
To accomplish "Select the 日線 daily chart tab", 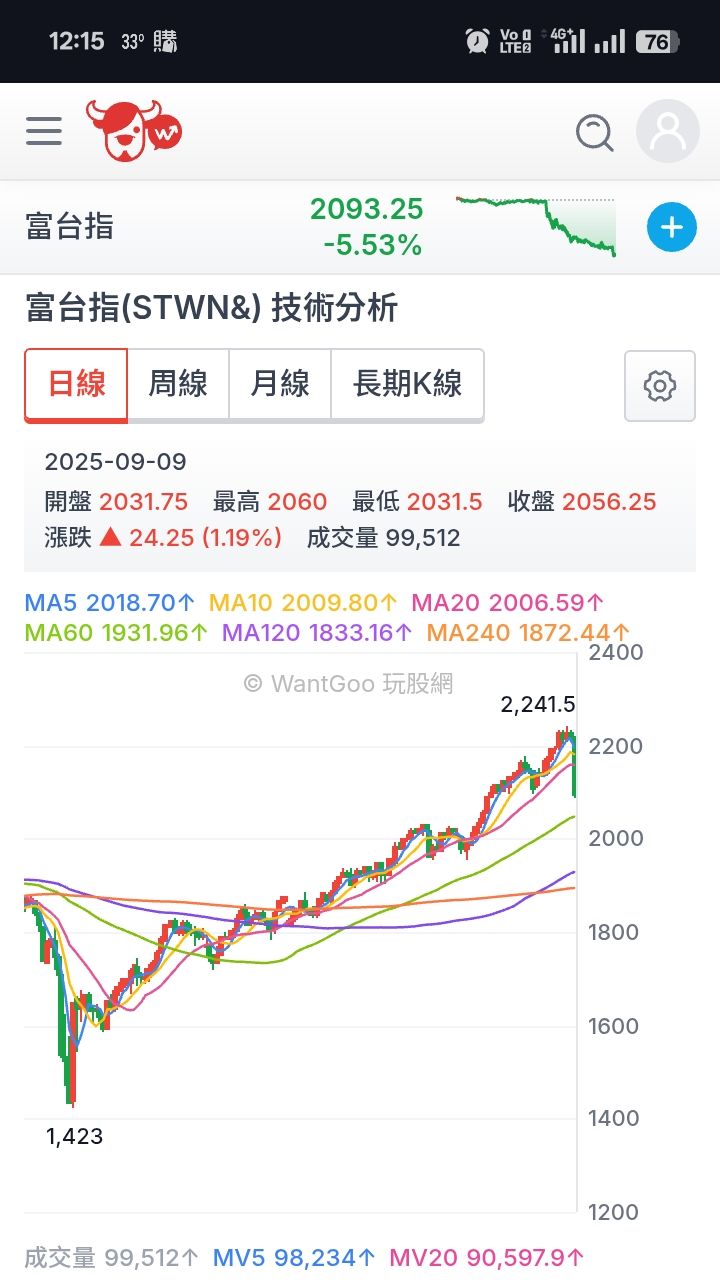I will (x=77, y=384).
